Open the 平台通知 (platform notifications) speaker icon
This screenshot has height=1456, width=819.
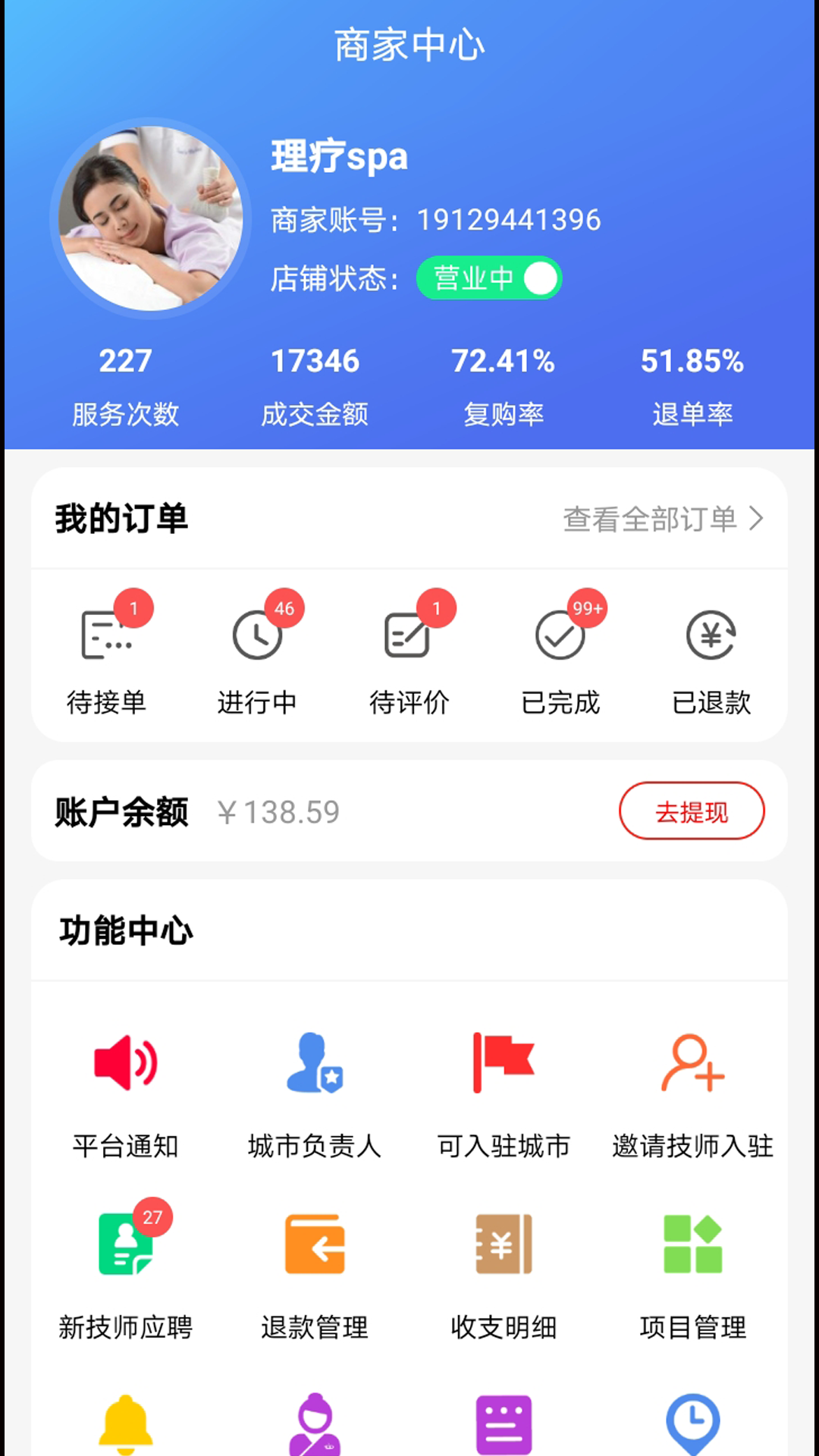pyautogui.click(x=125, y=1063)
